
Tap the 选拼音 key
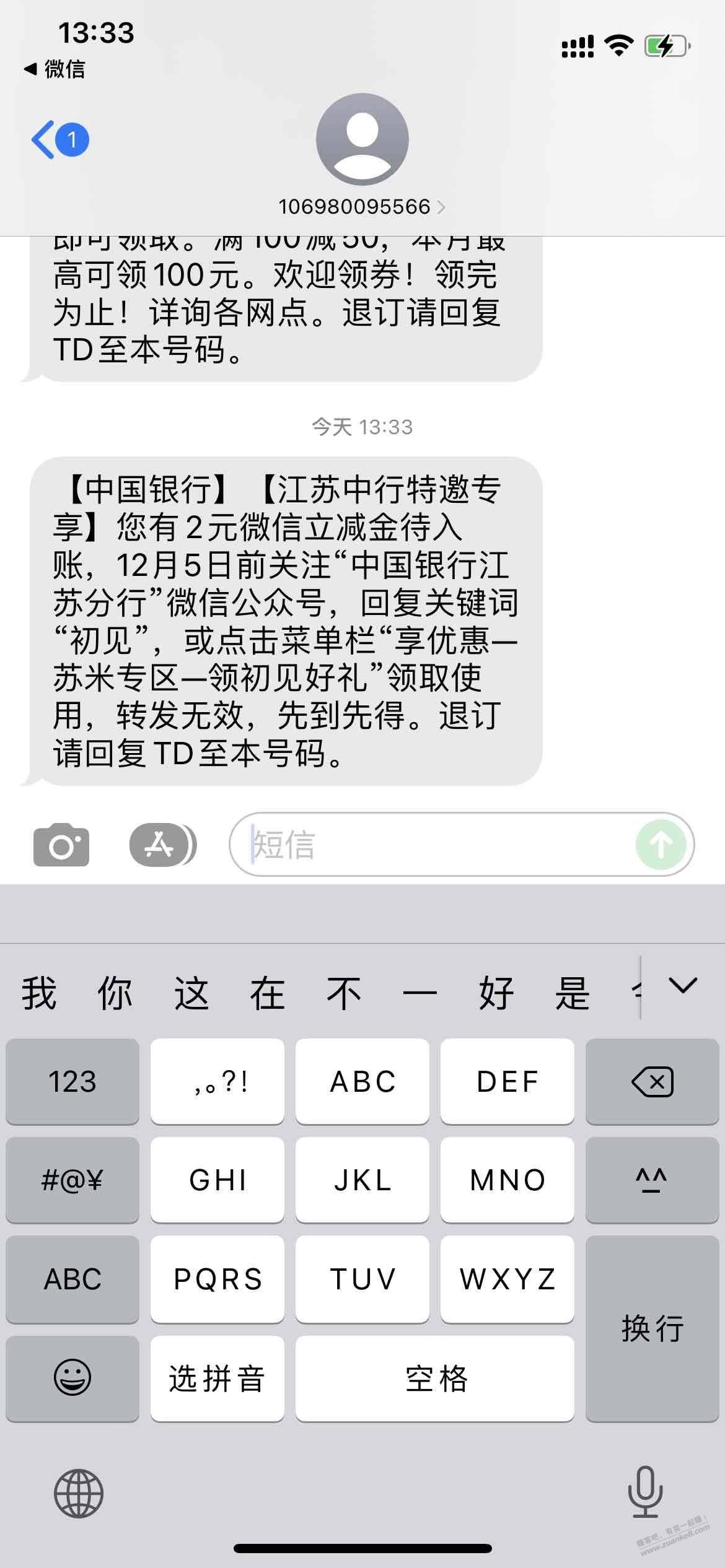(x=217, y=1377)
